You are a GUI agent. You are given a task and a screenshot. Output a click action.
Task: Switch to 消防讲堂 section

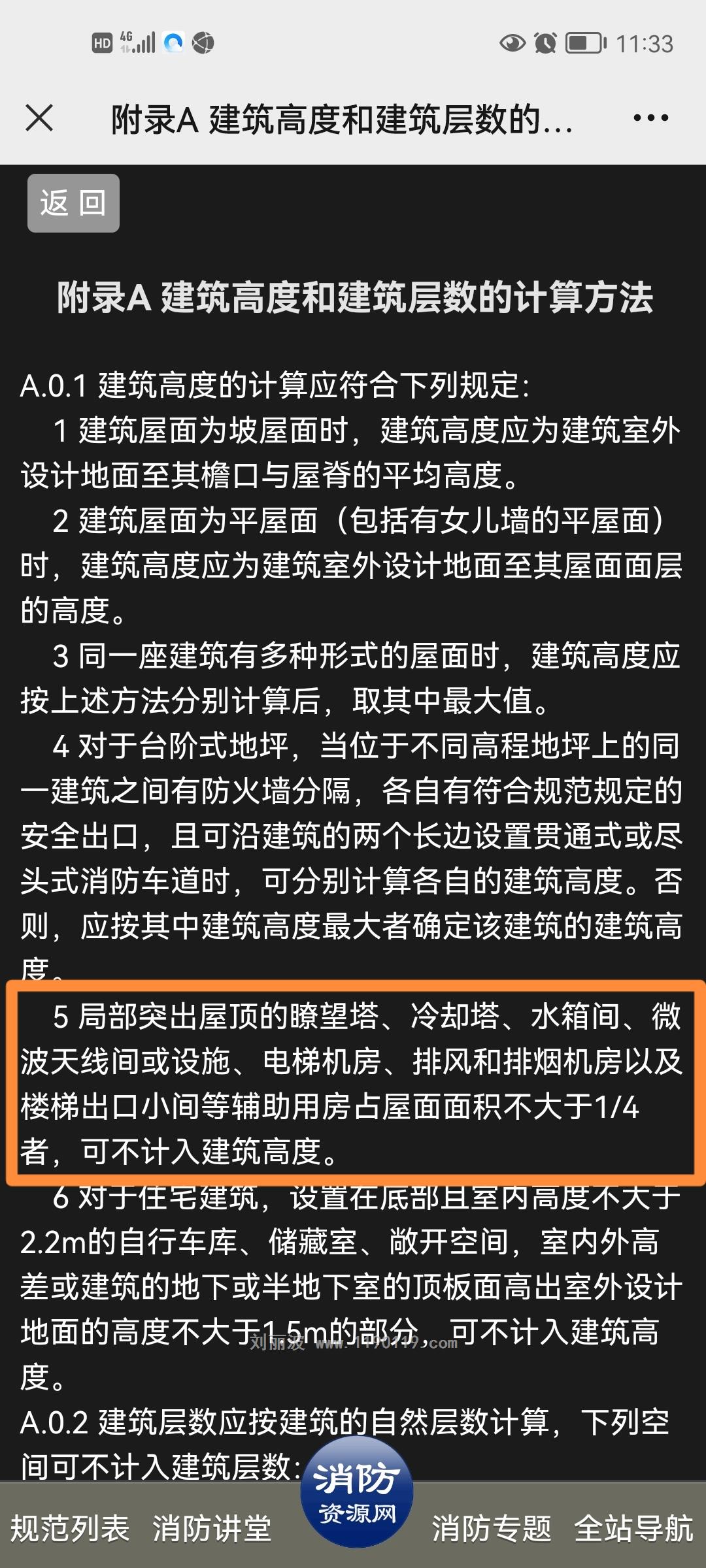coord(211,1529)
